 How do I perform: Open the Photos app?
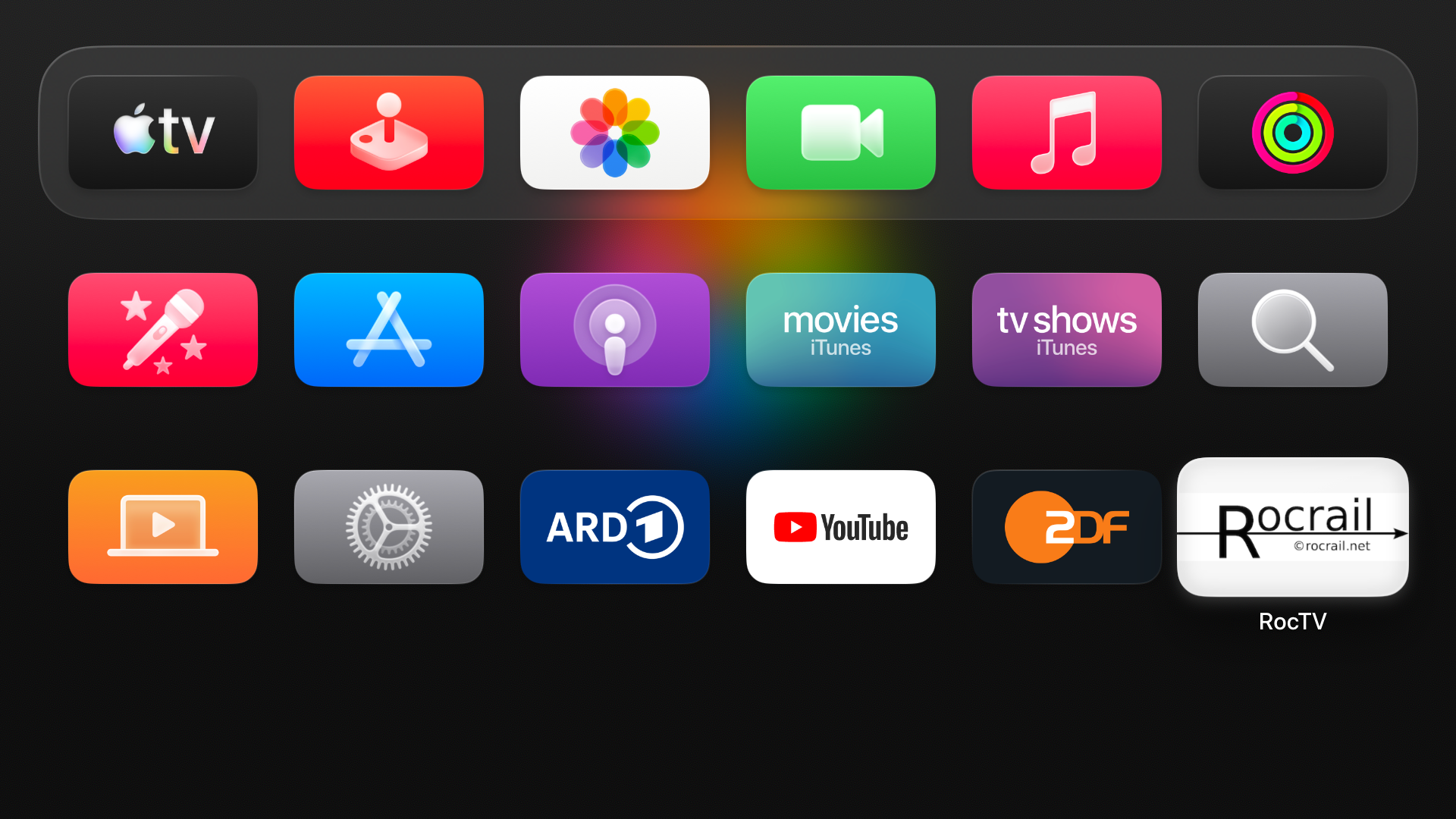tap(615, 133)
